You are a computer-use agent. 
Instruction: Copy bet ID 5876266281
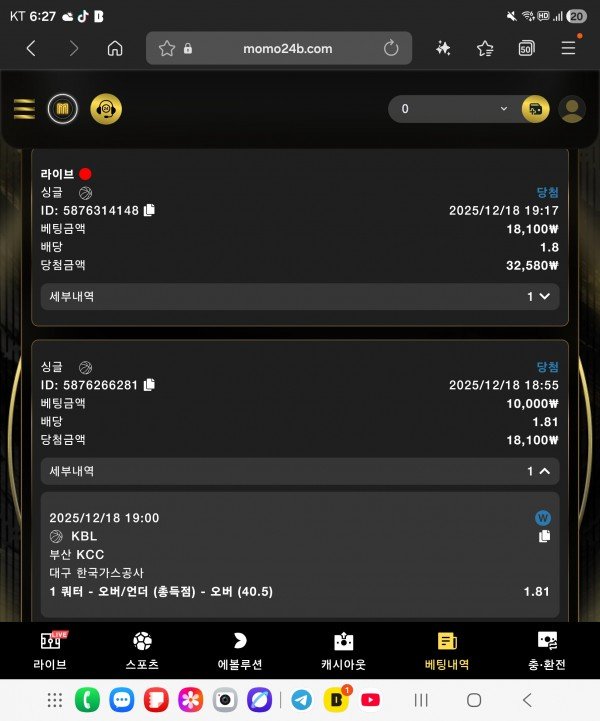(x=149, y=385)
